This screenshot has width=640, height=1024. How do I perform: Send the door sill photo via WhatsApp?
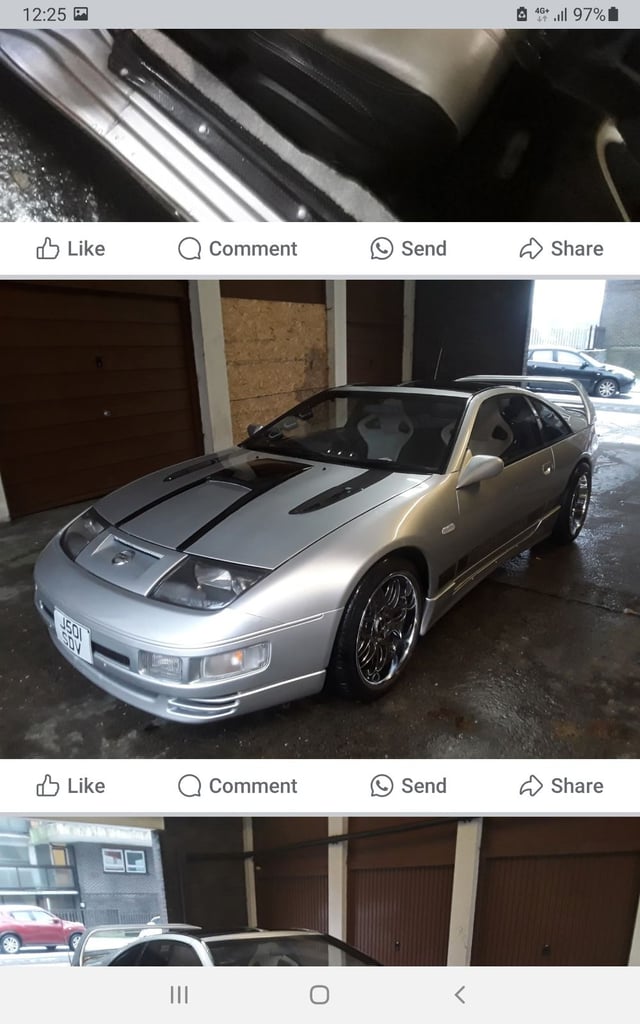point(409,249)
